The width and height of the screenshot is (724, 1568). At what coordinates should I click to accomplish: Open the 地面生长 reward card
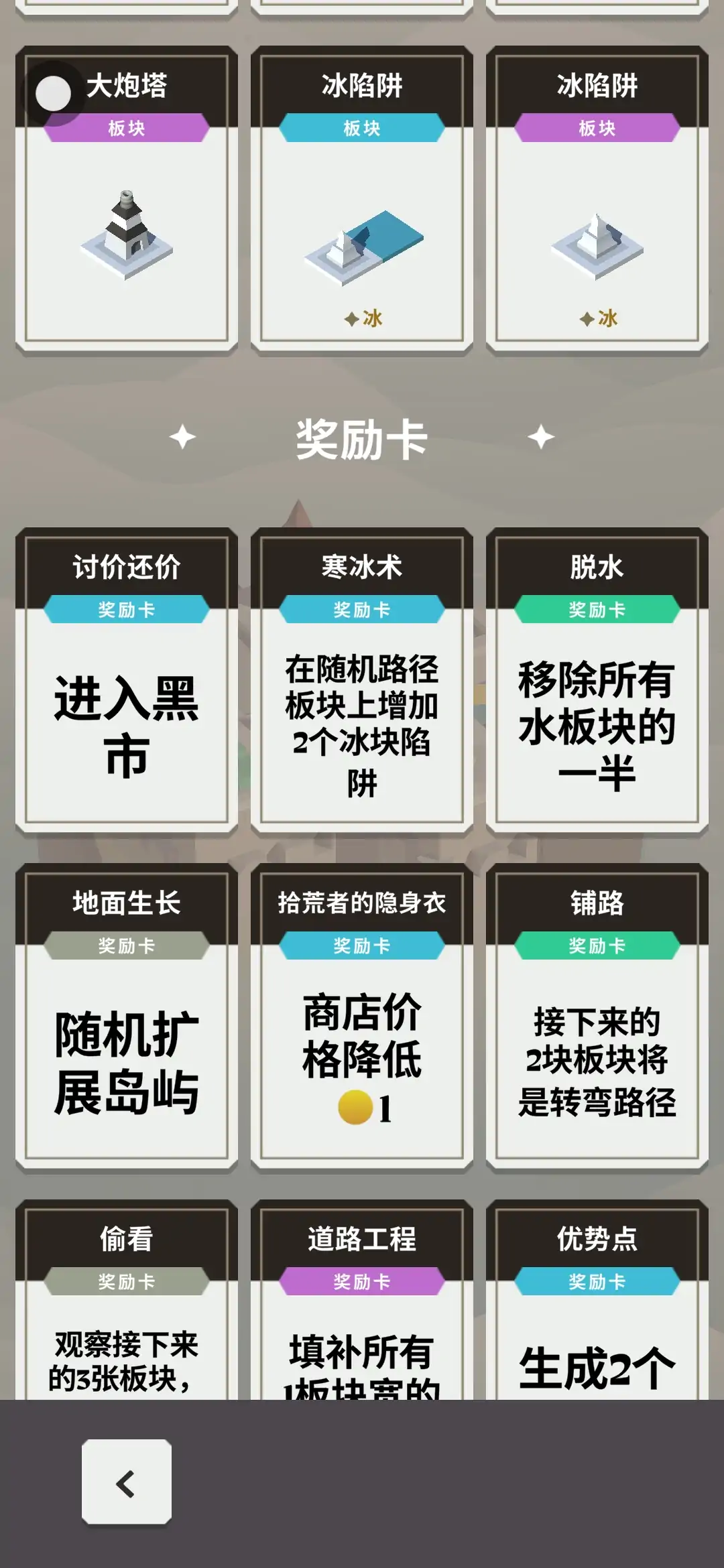point(126,1017)
